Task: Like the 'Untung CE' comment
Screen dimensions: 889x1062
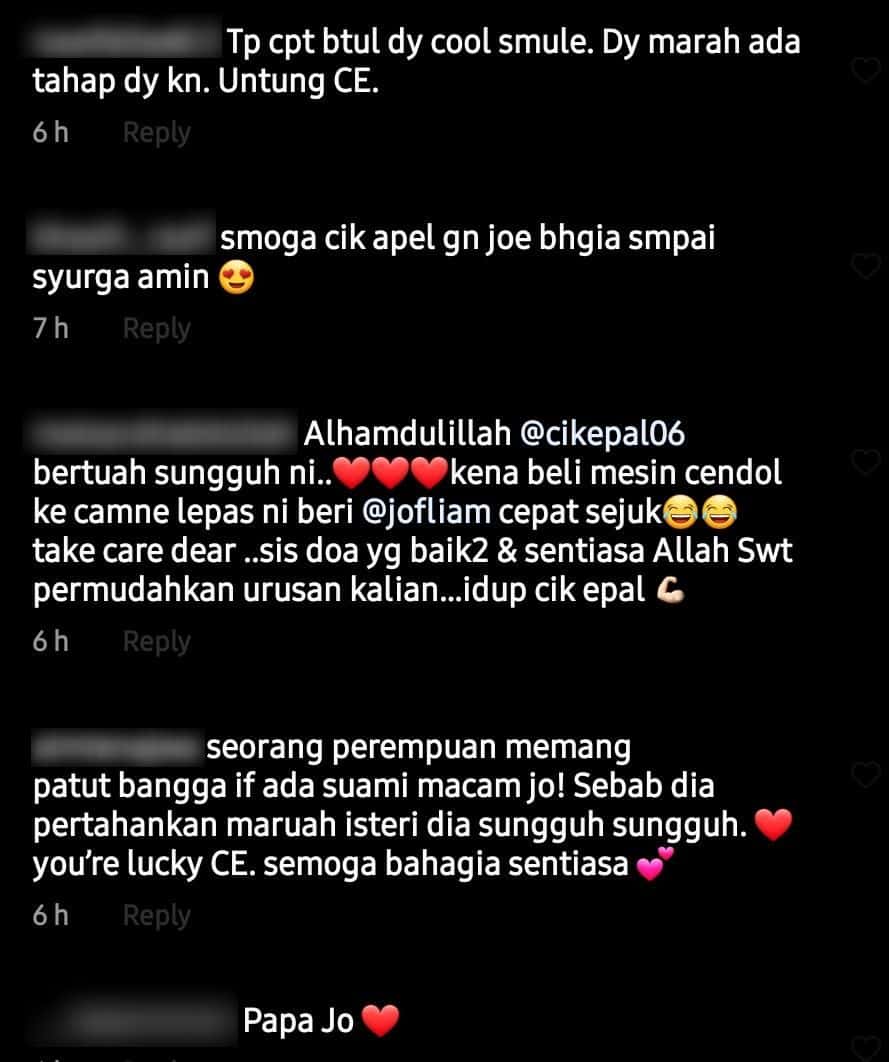Action: [x=864, y=70]
